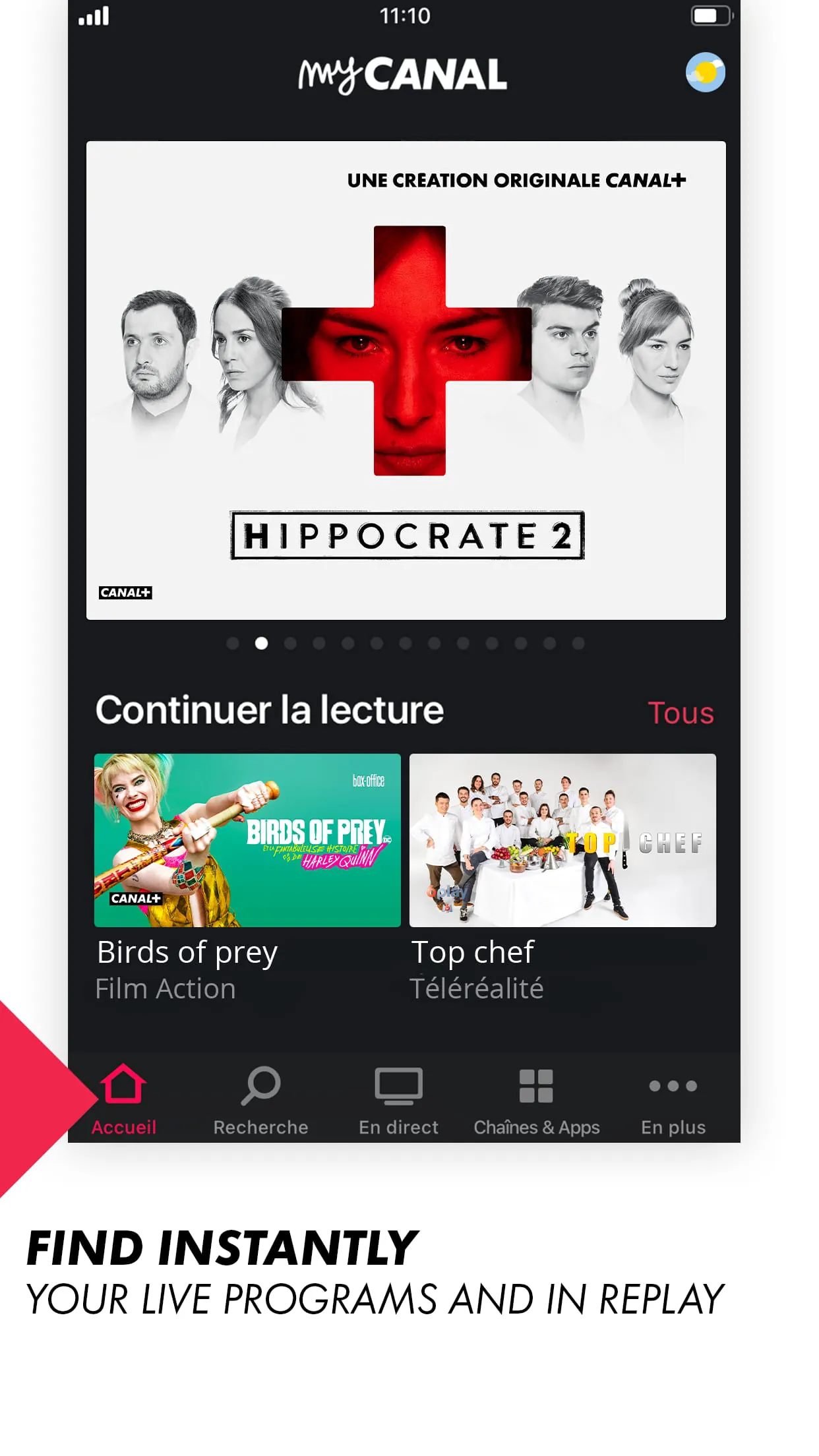This screenshot has height=1456, width=819.
Task: Tap the Top chef Téléréalité label
Action: [x=477, y=988]
